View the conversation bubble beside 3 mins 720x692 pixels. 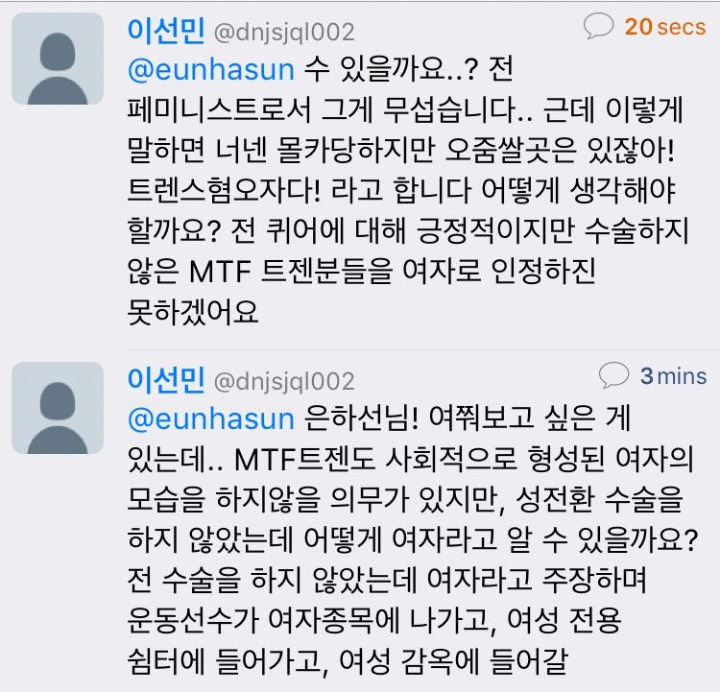pyautogui.click(x=613, y=375)
